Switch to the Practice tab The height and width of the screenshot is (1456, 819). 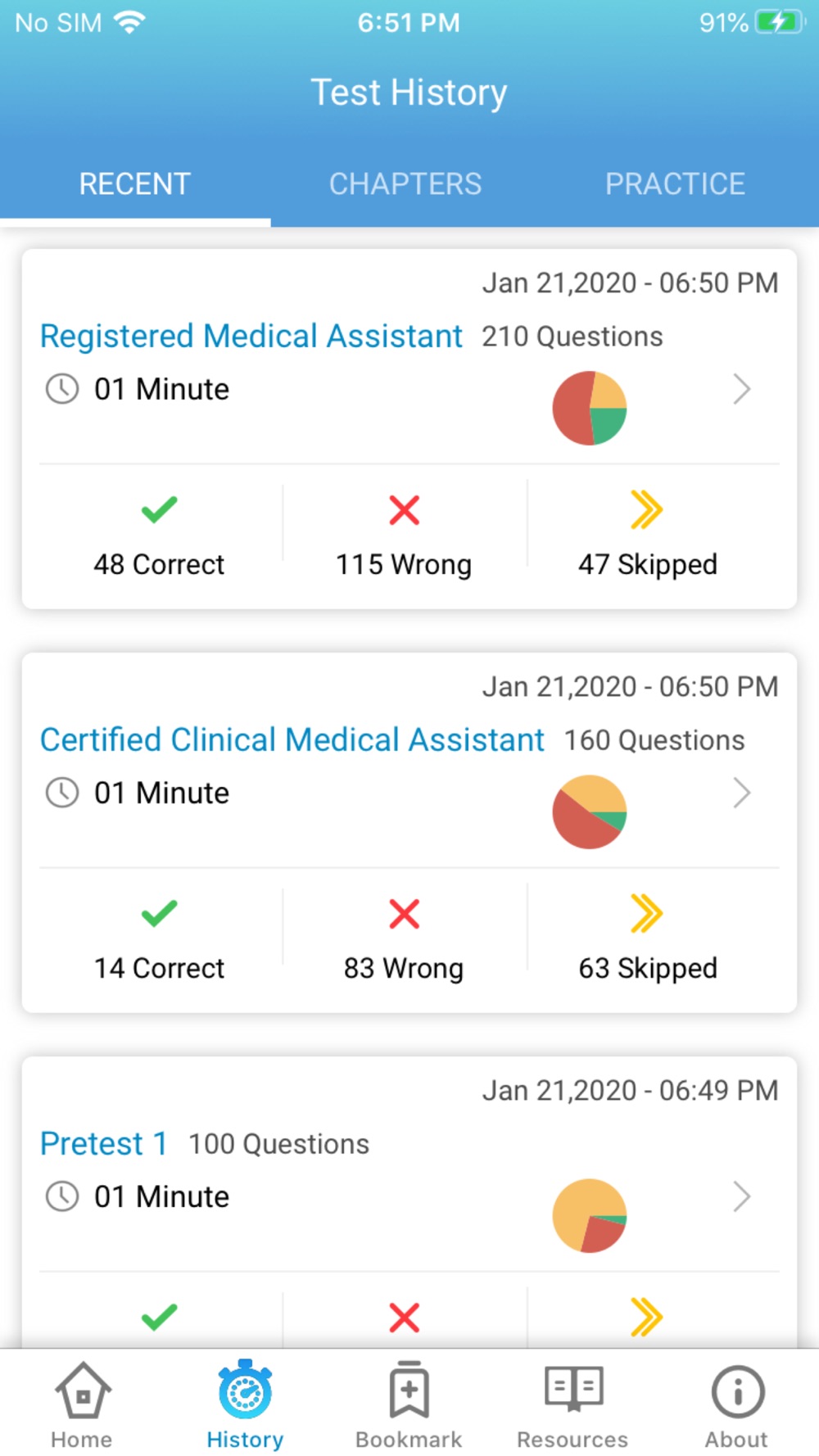pyautogui.click(x=675, y=184)
